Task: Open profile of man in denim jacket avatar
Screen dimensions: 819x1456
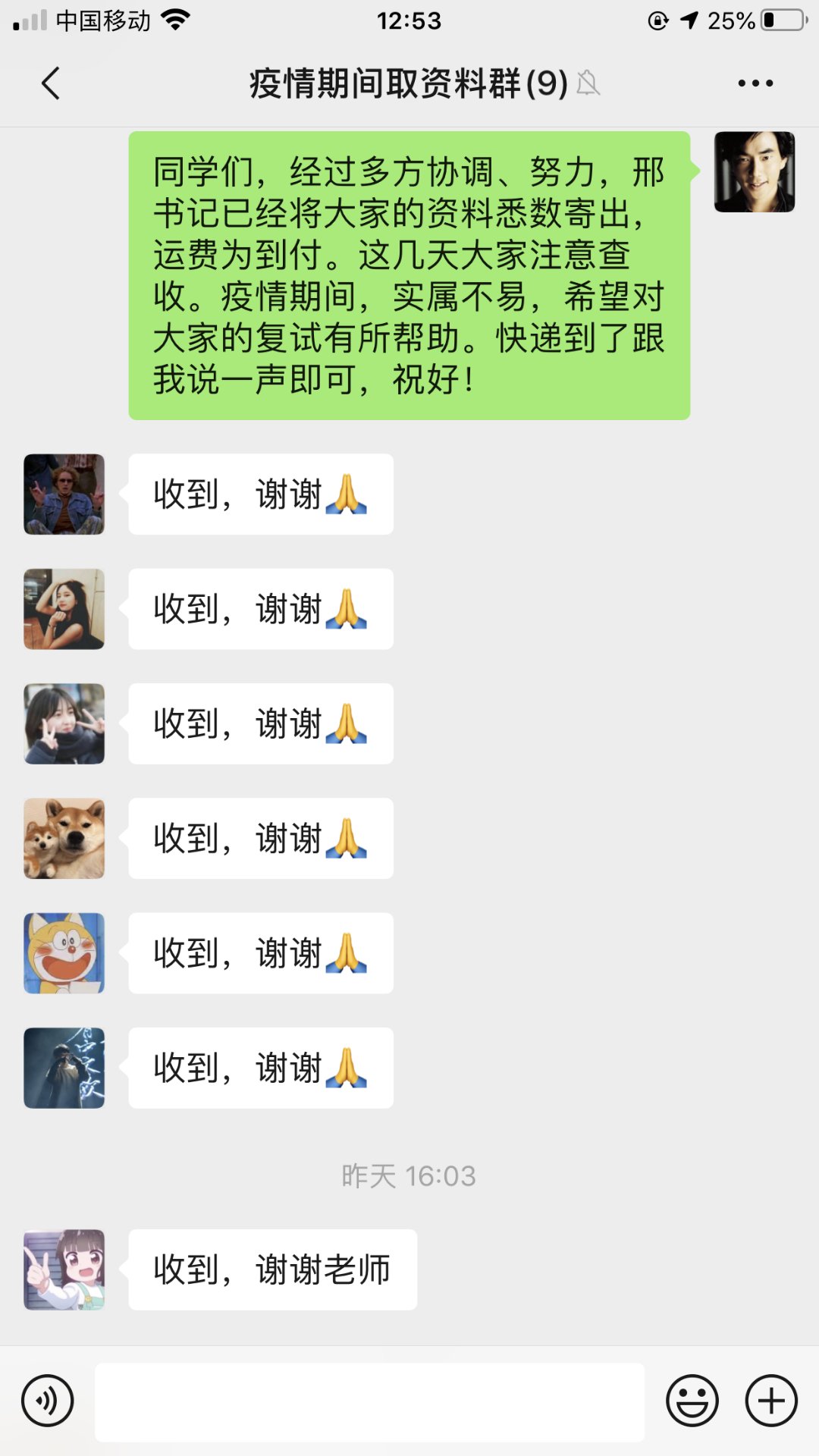Action: pyautogui.click(x=64, y=494)
